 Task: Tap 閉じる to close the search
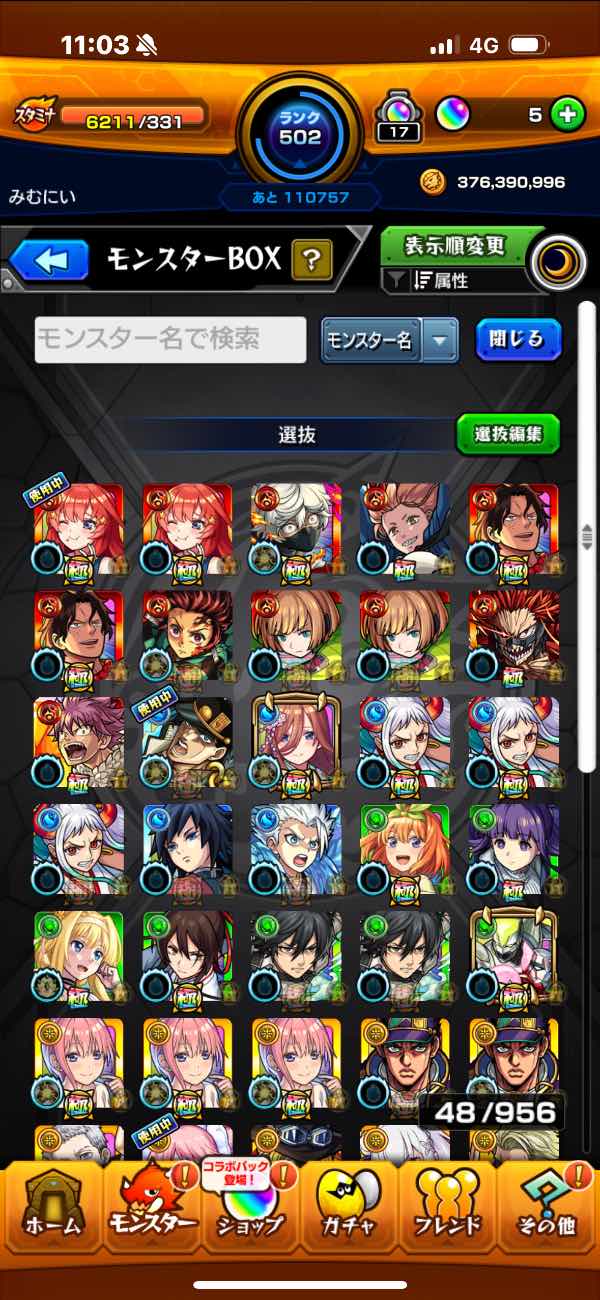pos(518,340)
